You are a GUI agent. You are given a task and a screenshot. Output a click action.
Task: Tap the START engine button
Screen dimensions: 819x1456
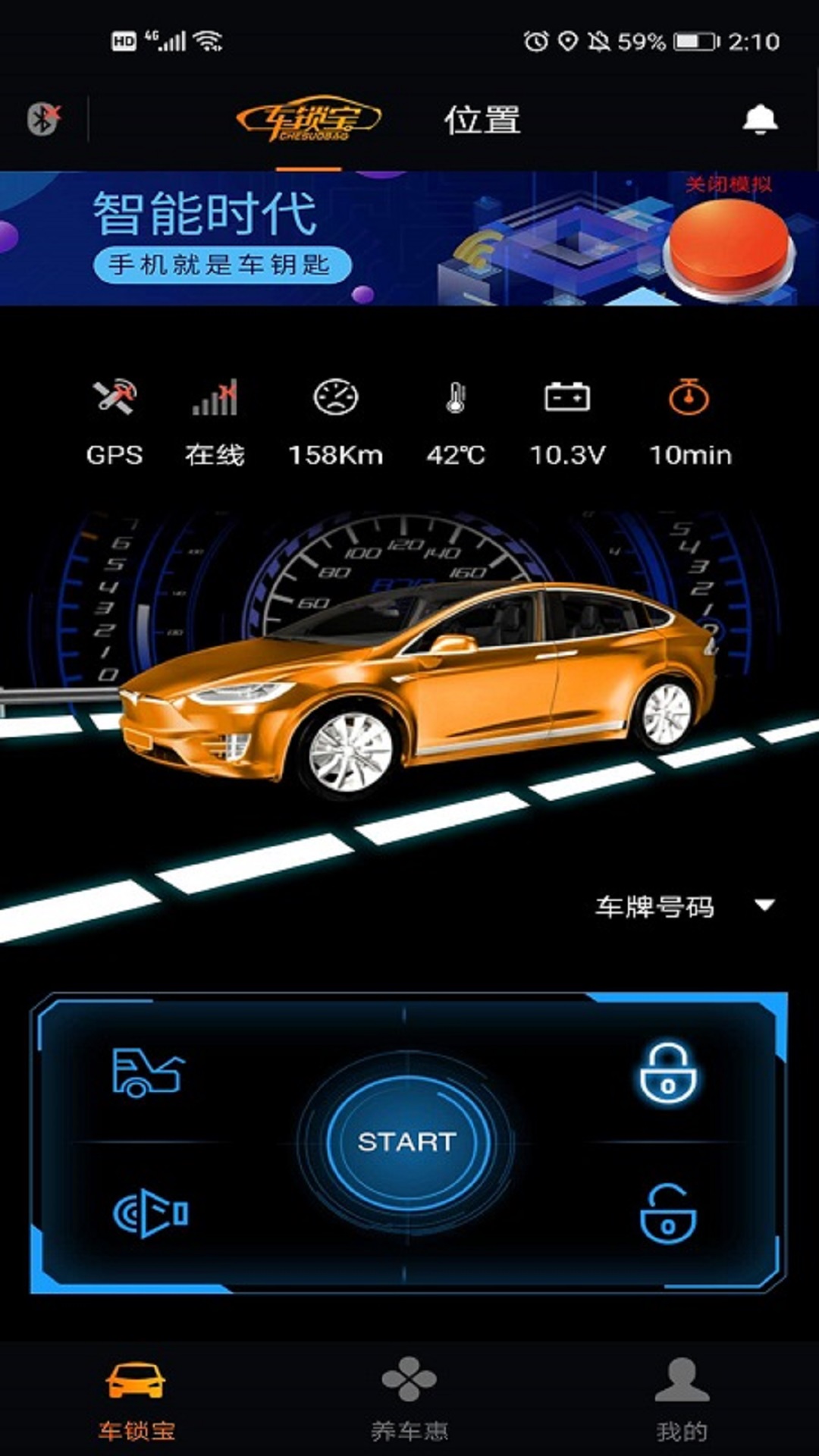[407, 1141]
